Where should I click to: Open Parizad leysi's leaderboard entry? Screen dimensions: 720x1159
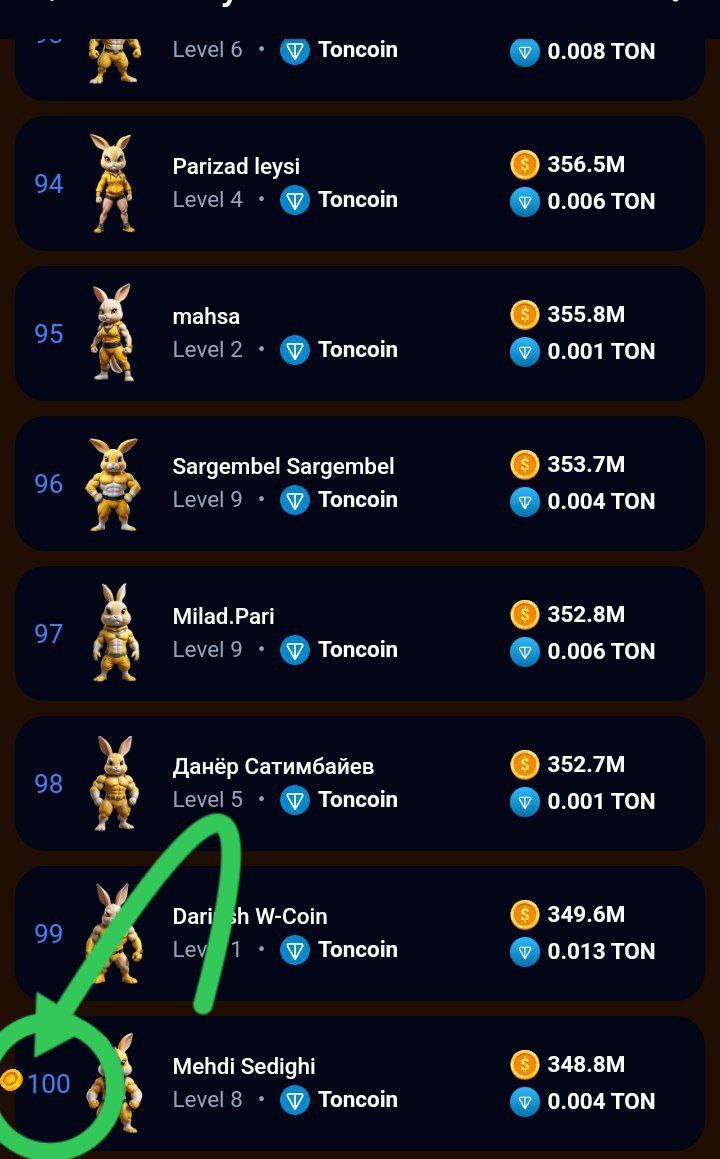point(360,183)
